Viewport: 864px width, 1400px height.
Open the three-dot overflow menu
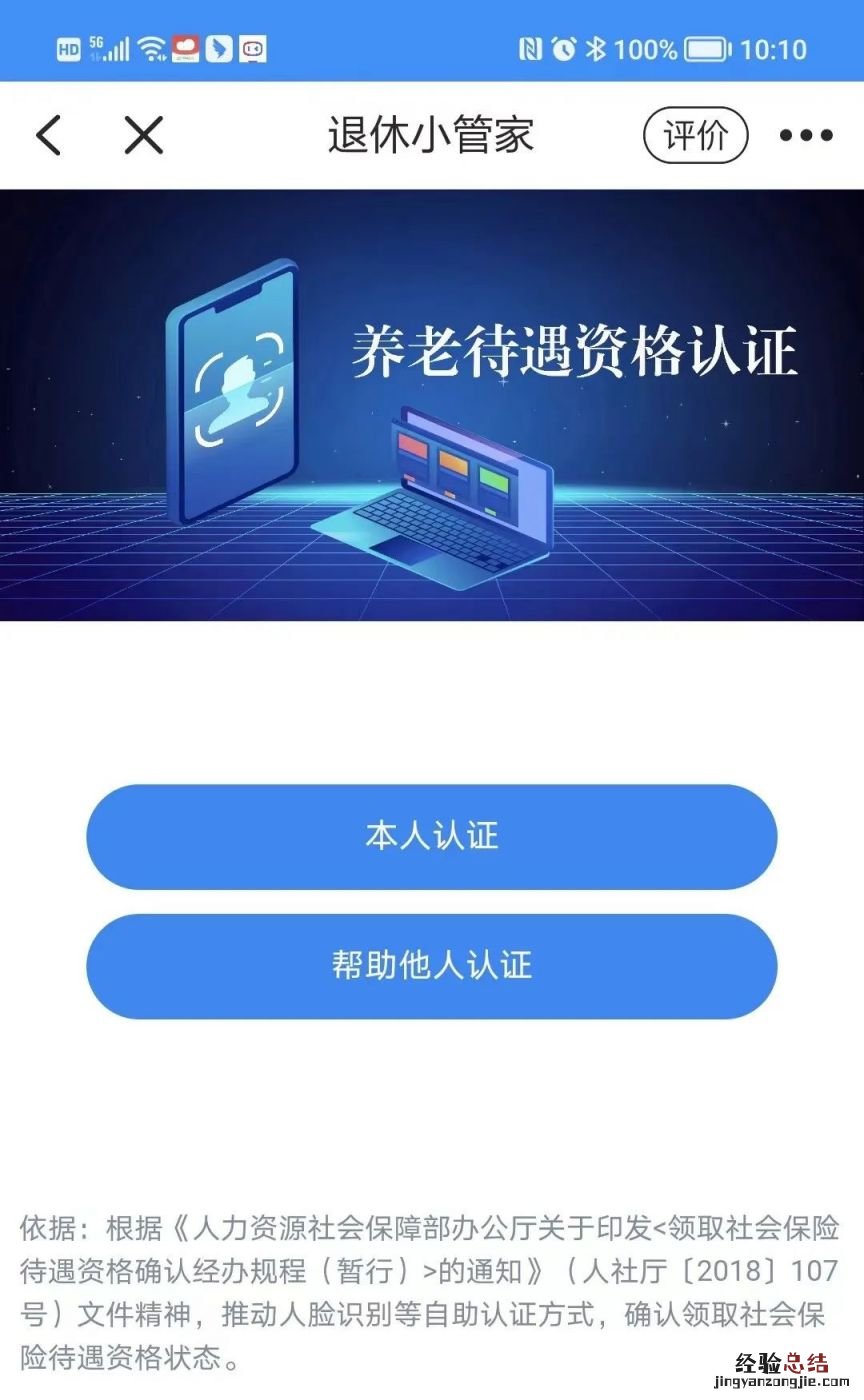(x=806, y=135)
